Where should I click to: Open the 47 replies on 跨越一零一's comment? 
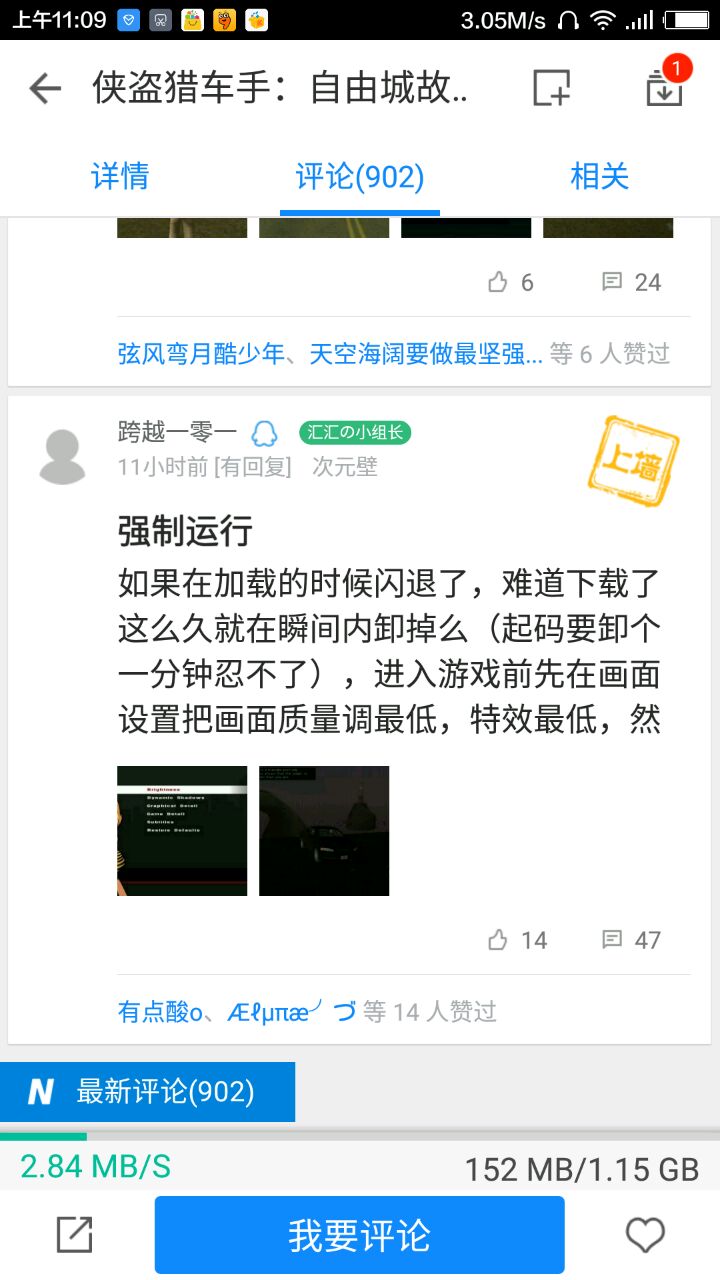coord(631,940)
